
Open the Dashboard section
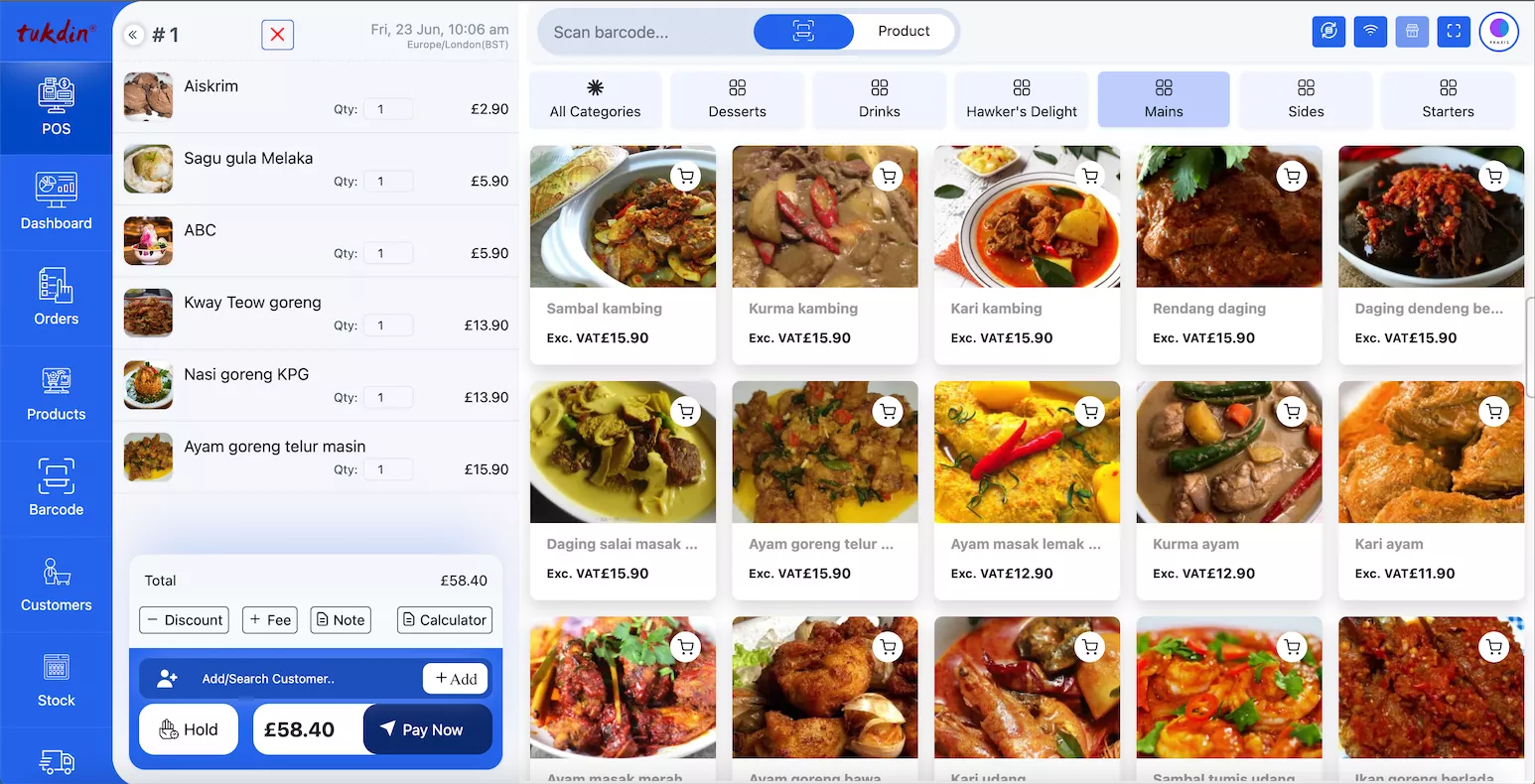[x=57, y=201]
